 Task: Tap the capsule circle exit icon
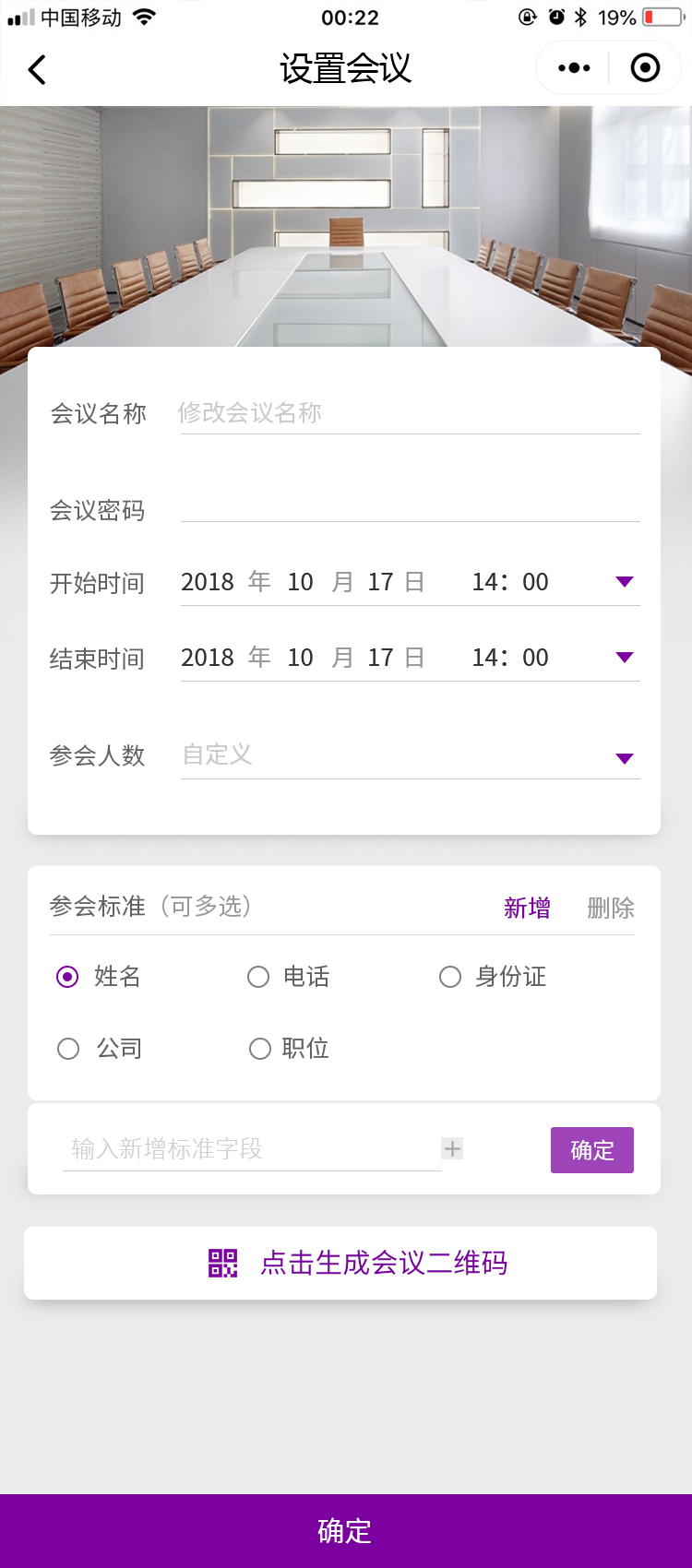point(644,67)
